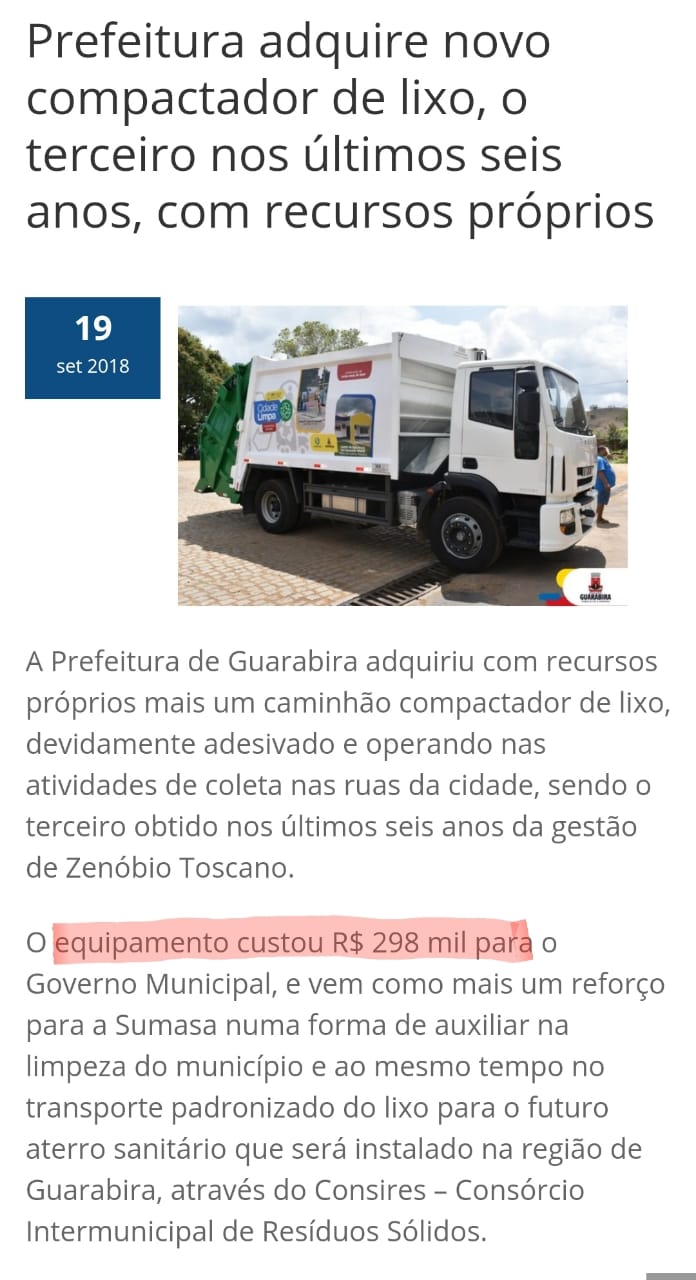This screenshot has height=1280, width=696.
Task: Open the garbage truck article photo
Action: (x=403, y=455)
